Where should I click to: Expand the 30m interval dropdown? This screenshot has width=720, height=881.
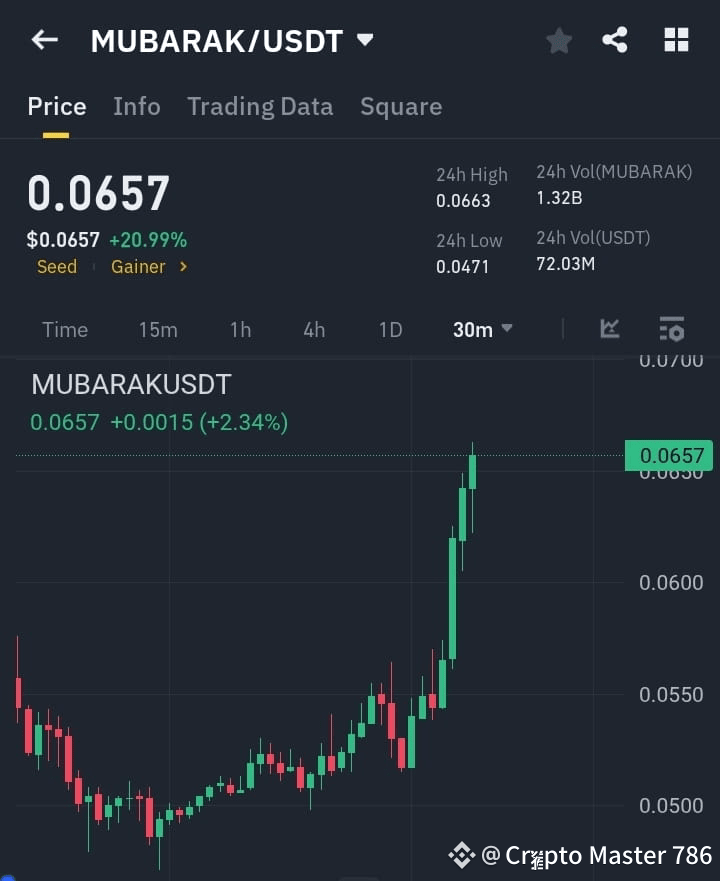(x=482, y=329)
